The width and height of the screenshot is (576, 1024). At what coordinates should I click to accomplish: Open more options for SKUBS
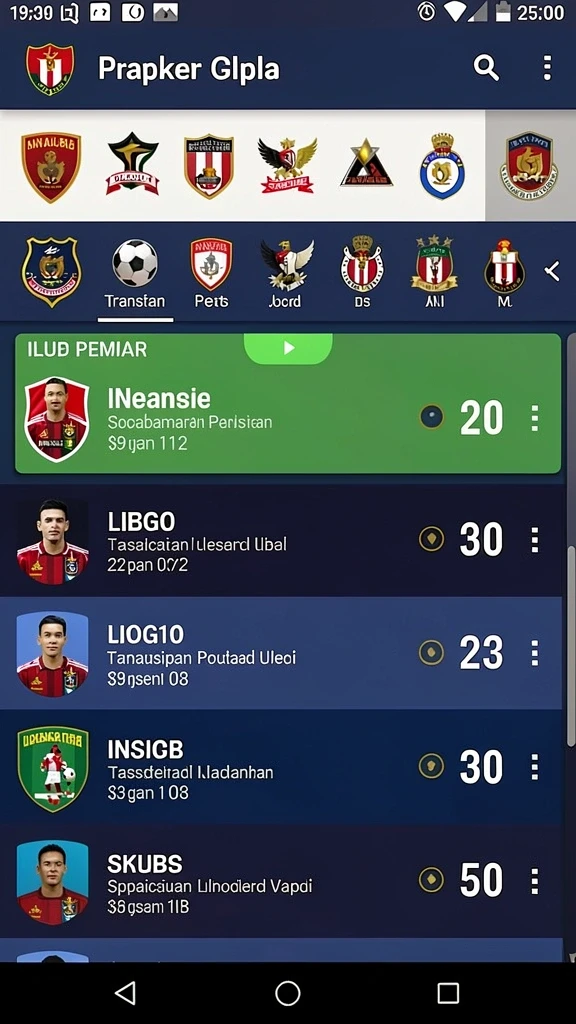(535, 880)
